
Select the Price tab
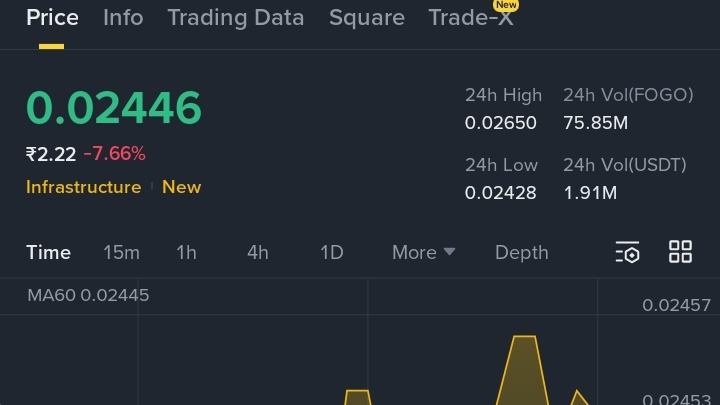52,18
